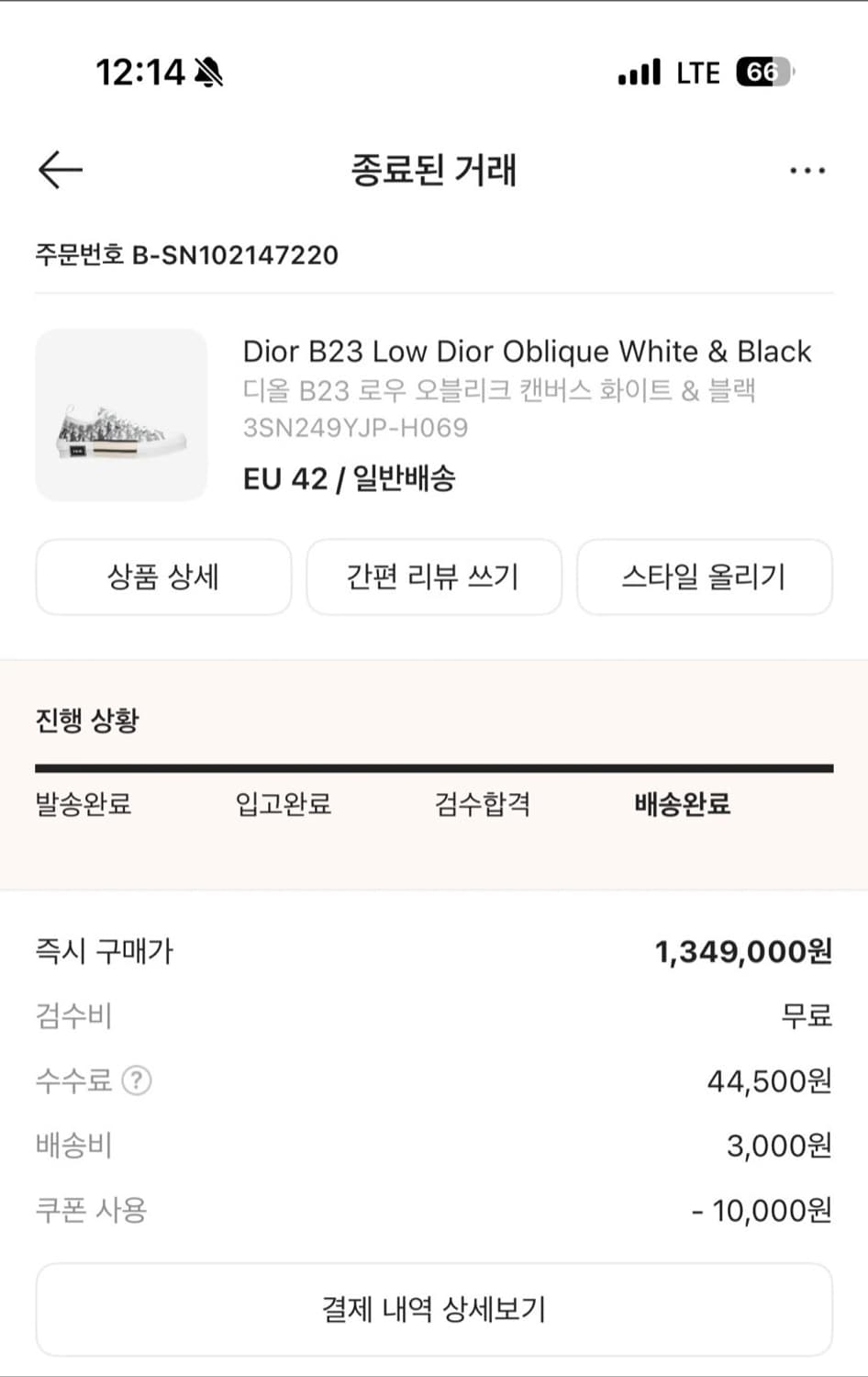Tap 간편 리뷰 쓰기 to write a review
Screen dimensions: 868x1377
[x=433, y=577]
